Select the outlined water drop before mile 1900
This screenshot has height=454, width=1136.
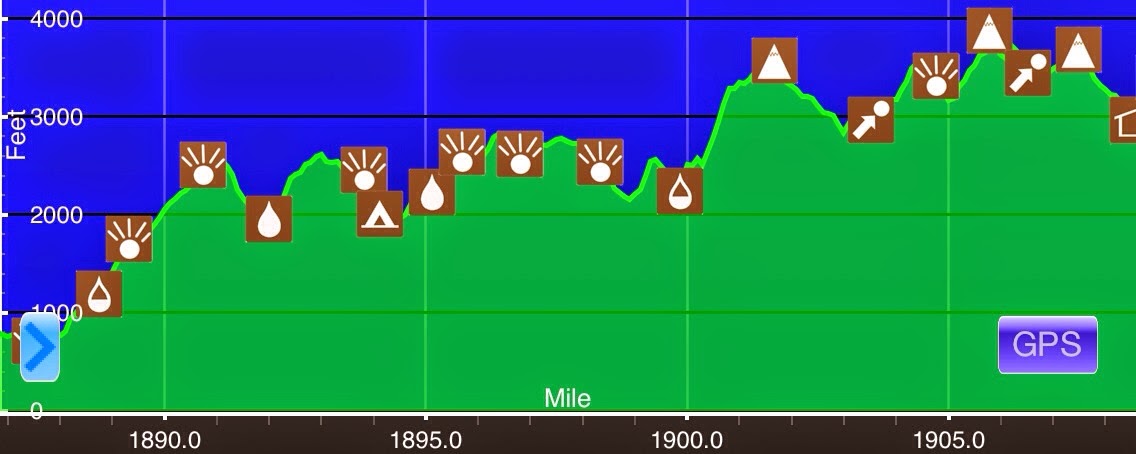click(x=680, y=191)
